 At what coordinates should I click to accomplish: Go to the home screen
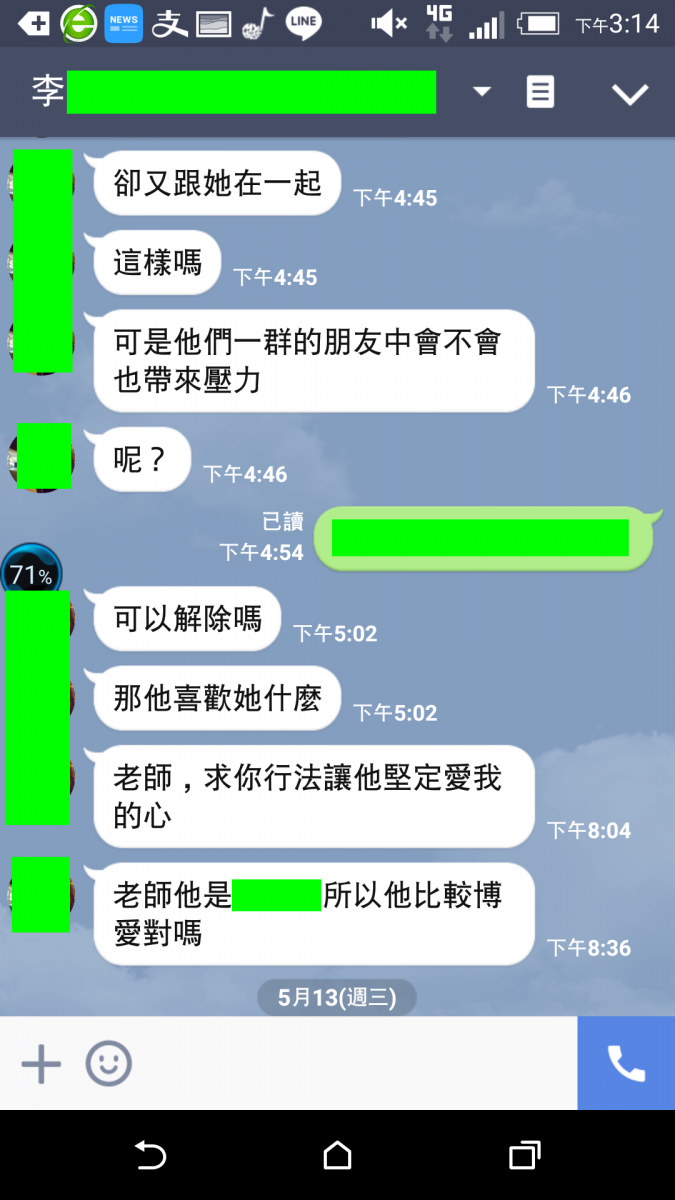coord(337,1156)
